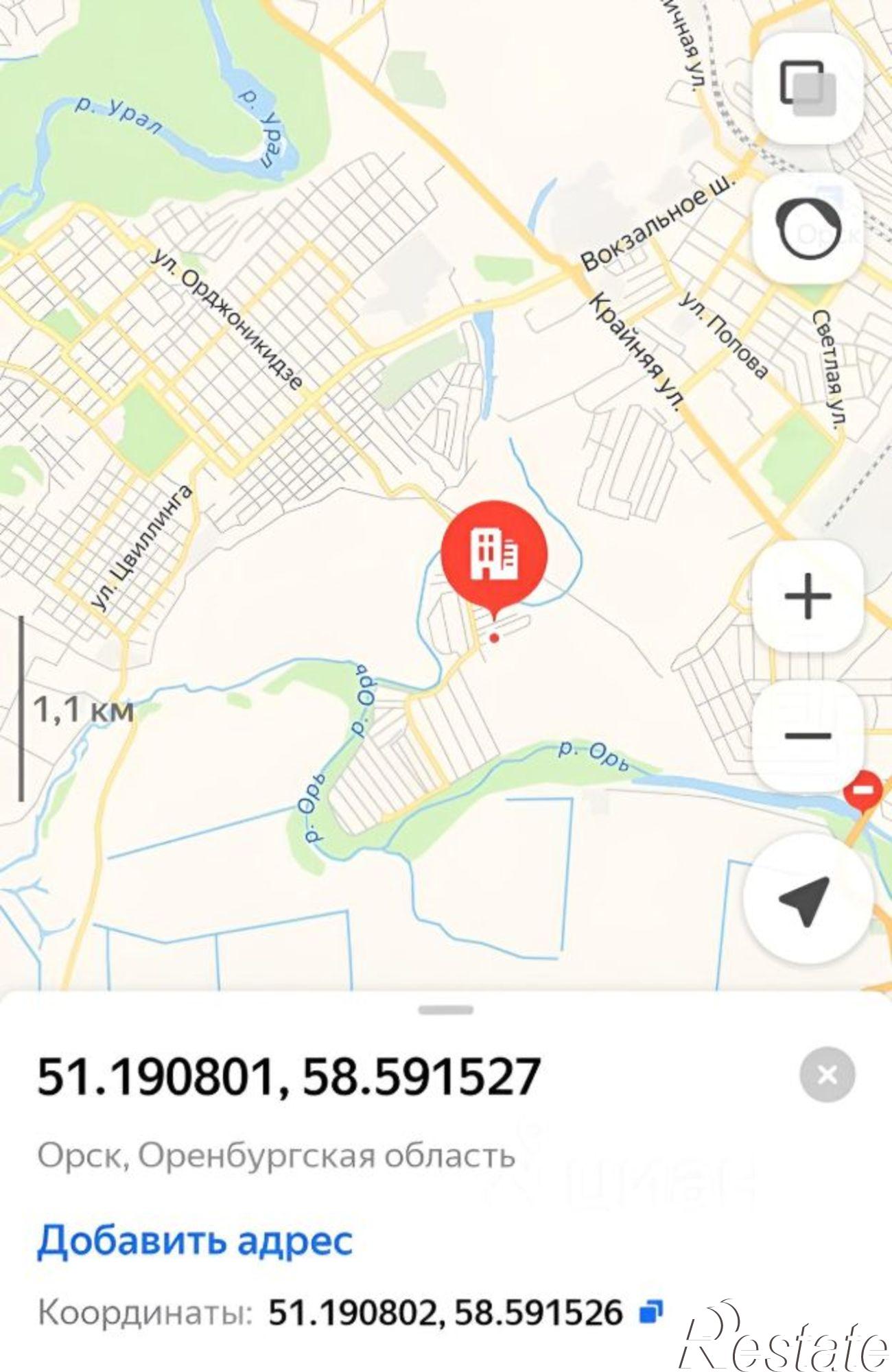This screenshot has width=892, height=1372.
Task: Zoom out with the minus button
Action: tap(810, 736)
